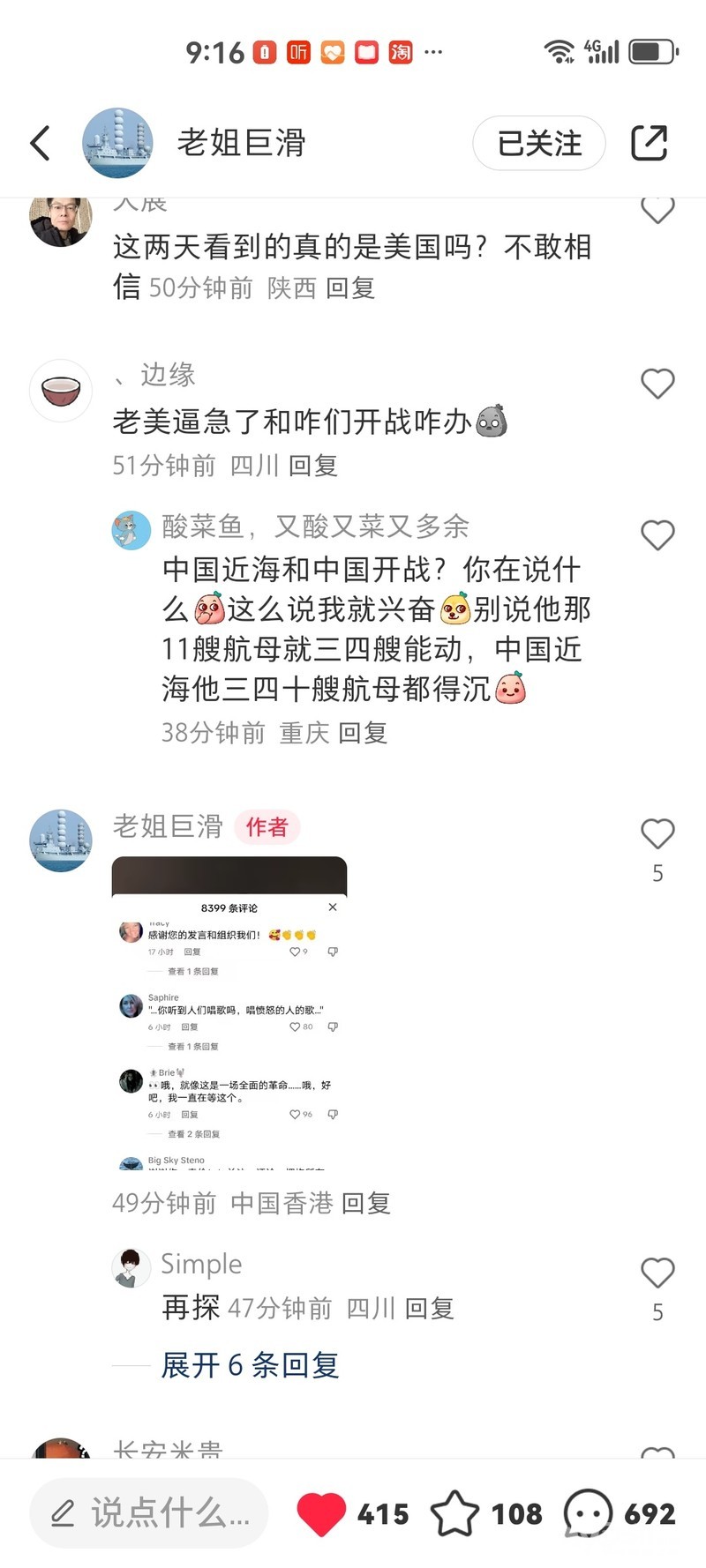Share this post via the top-right icon
706x1568 pixels.
point(649,143)
